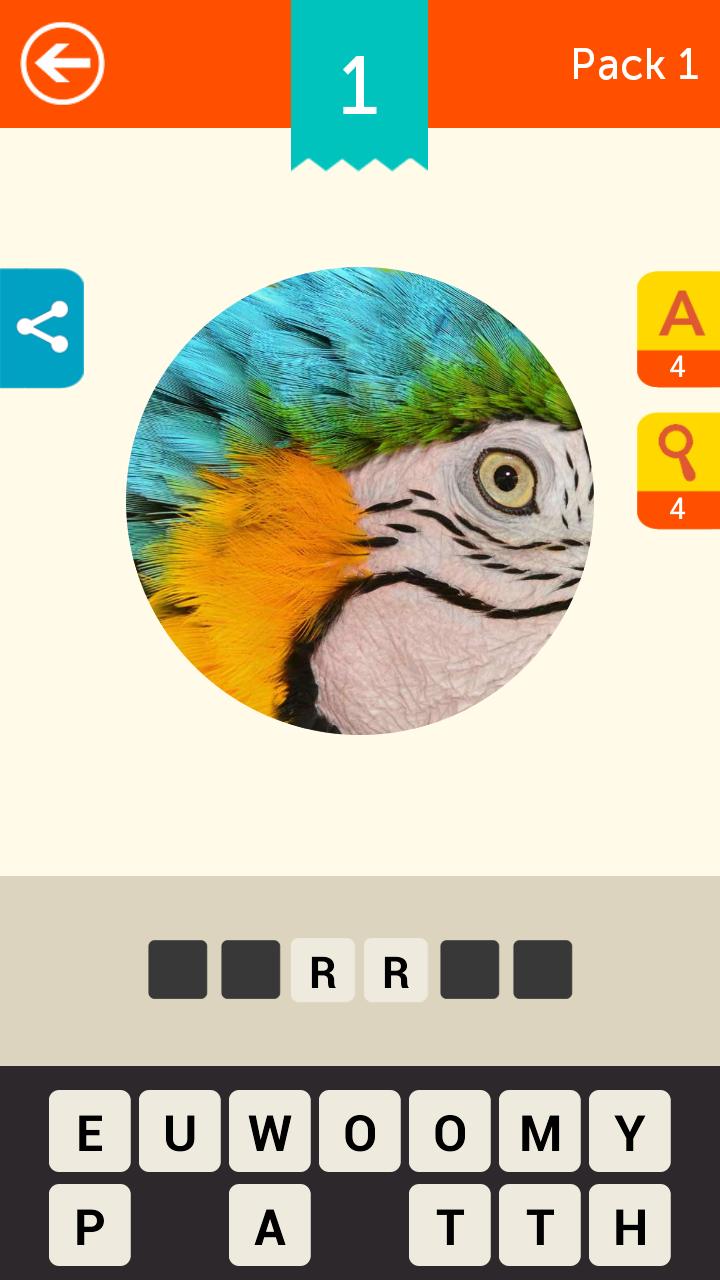Pick the letter W tile

coord(270,1131)
